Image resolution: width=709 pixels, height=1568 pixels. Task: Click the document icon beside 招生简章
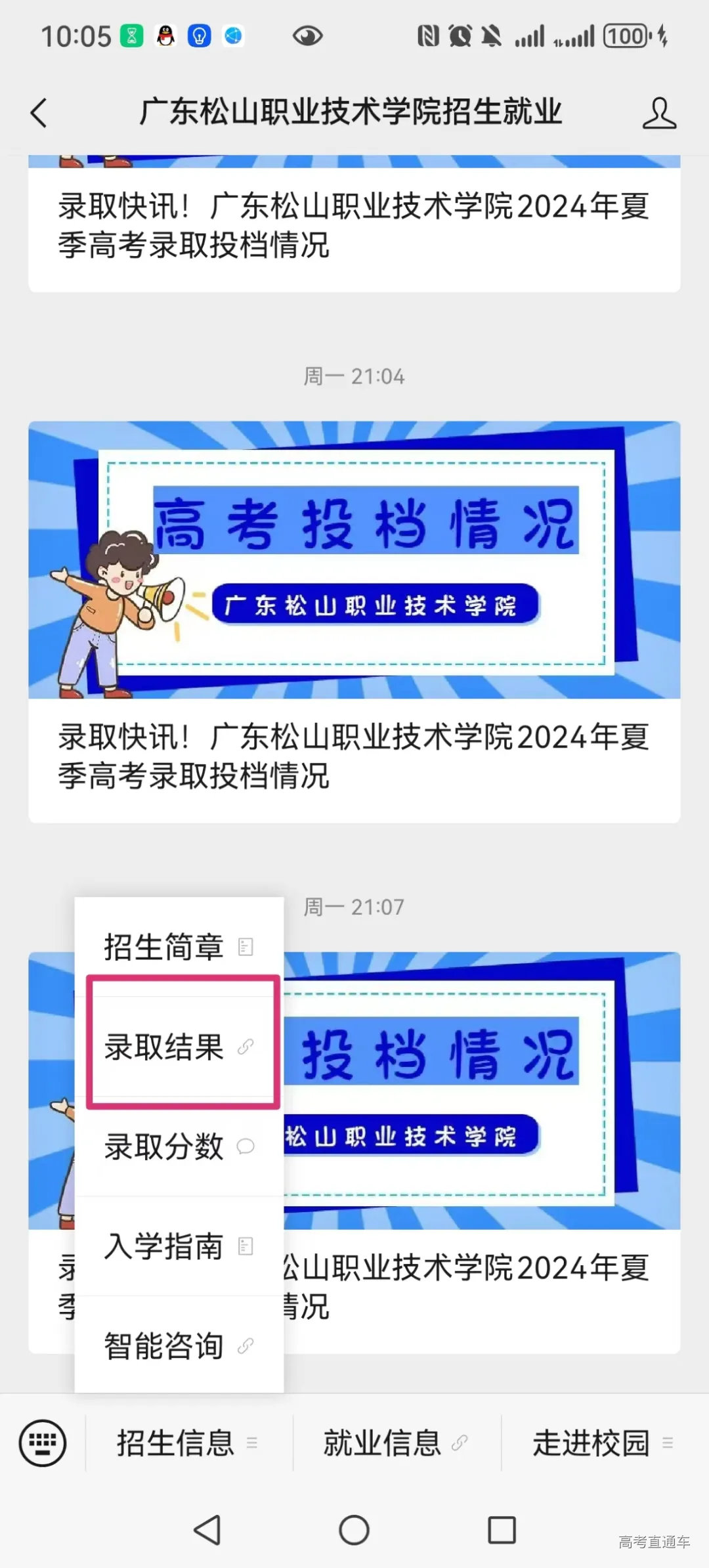point(245,946)
